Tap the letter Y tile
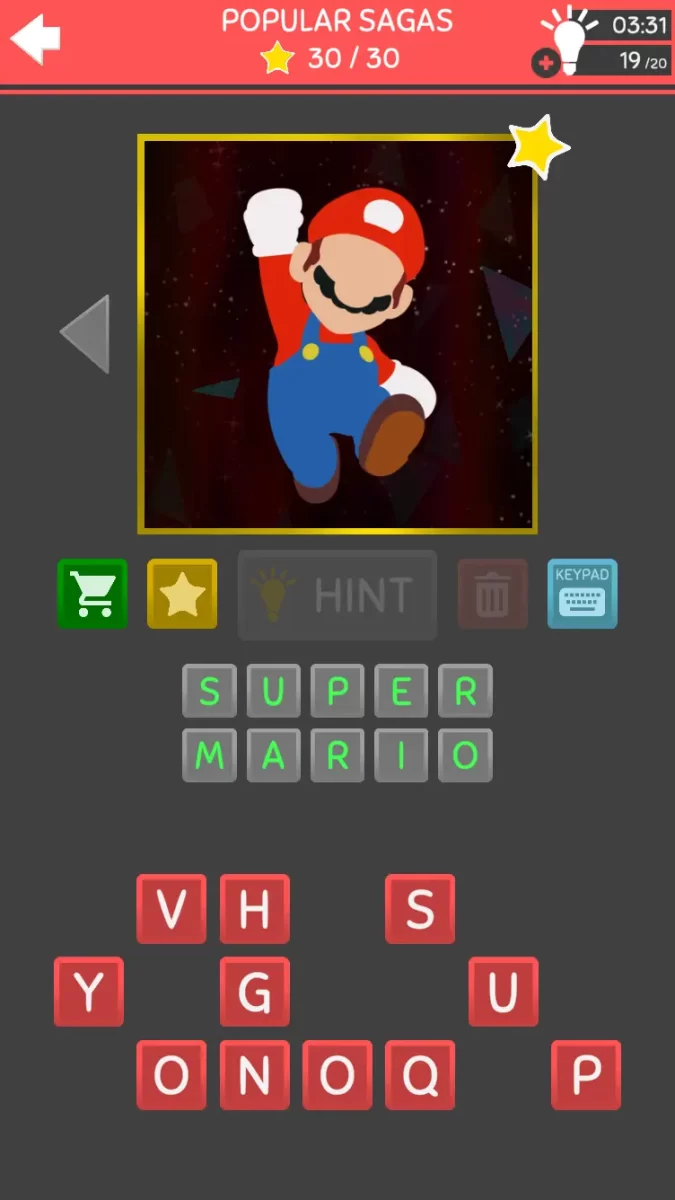This screenshot has width=675, height=1200. [x=89, y=992]
